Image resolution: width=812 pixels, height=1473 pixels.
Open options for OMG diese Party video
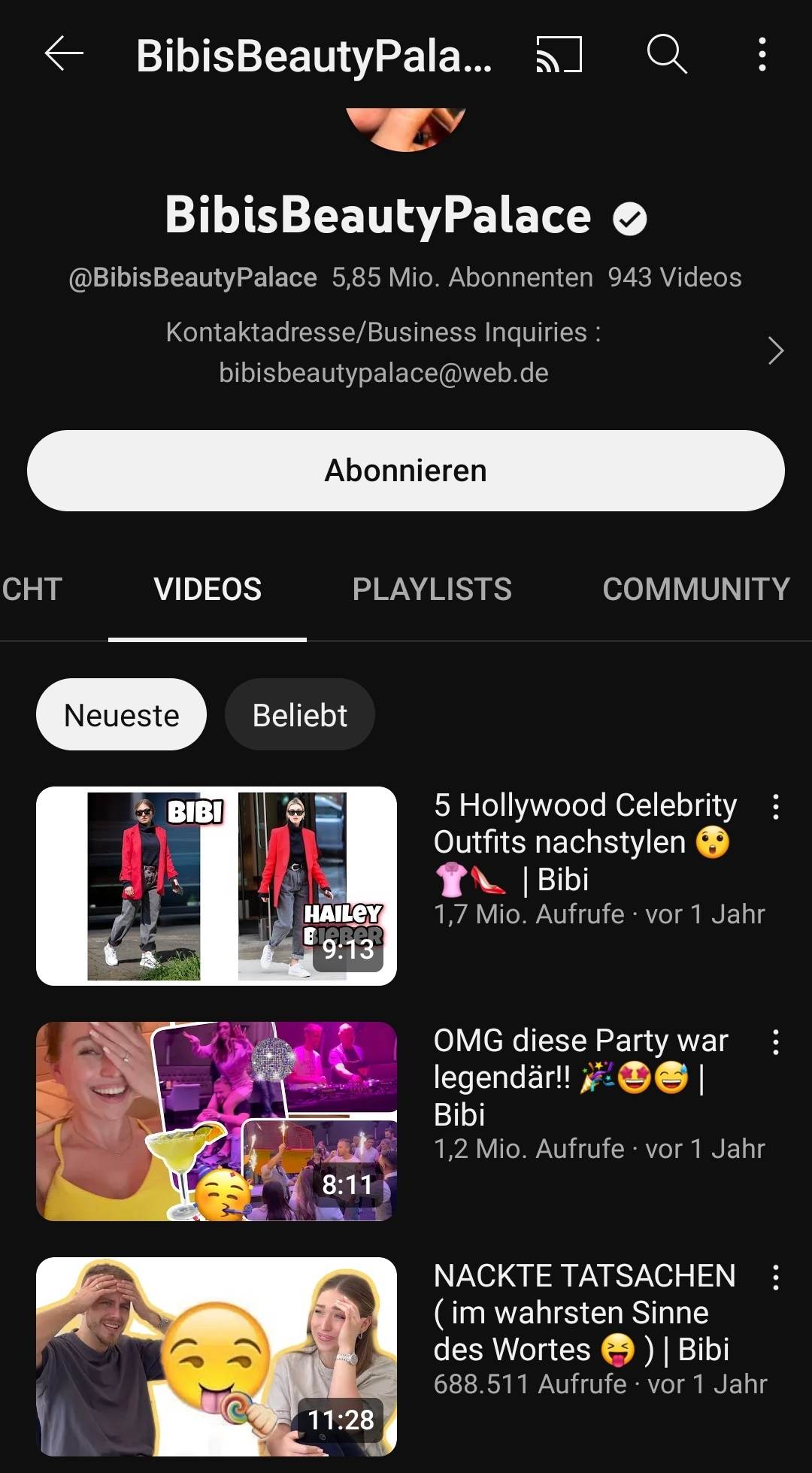775,1042
